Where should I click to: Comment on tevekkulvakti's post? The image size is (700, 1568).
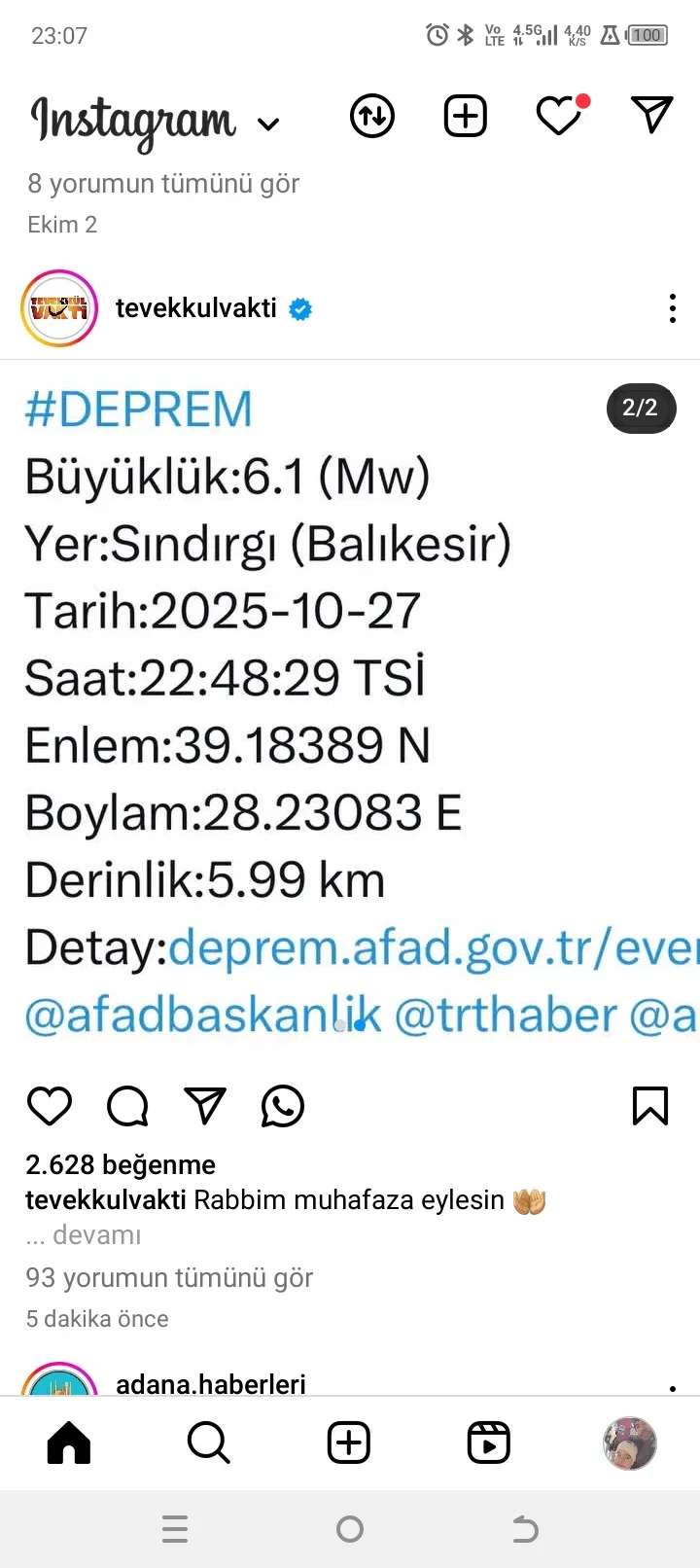(127, 1106)
